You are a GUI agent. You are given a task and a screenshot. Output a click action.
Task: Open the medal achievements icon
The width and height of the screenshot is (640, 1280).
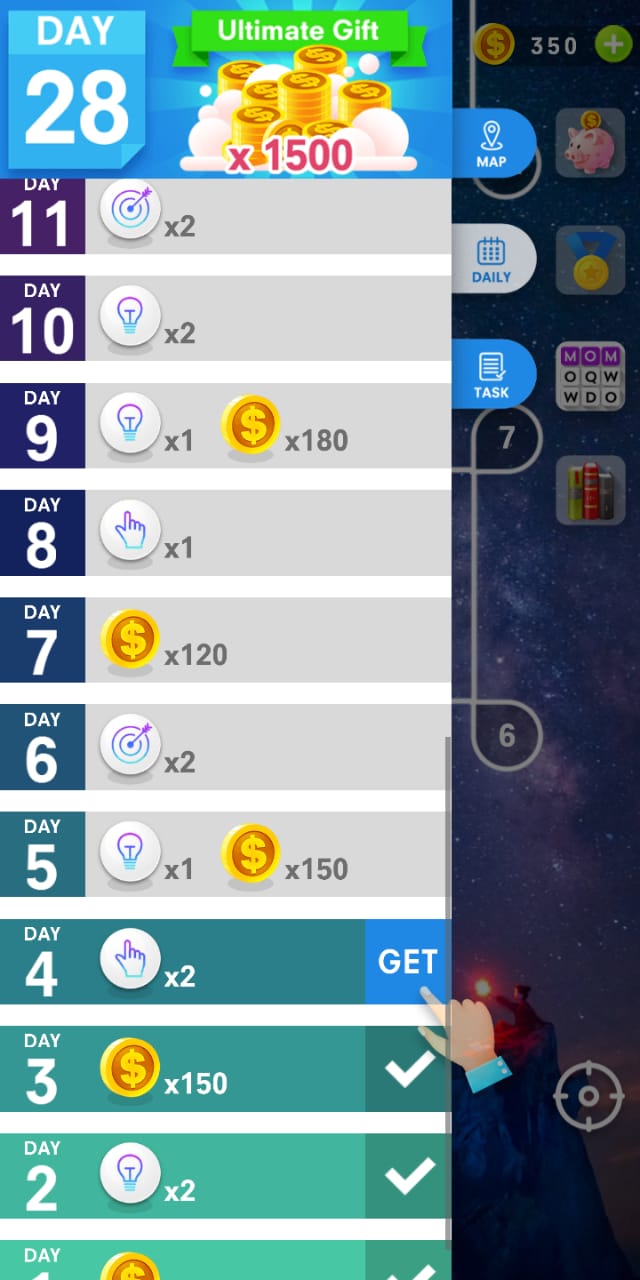(589, 259)
